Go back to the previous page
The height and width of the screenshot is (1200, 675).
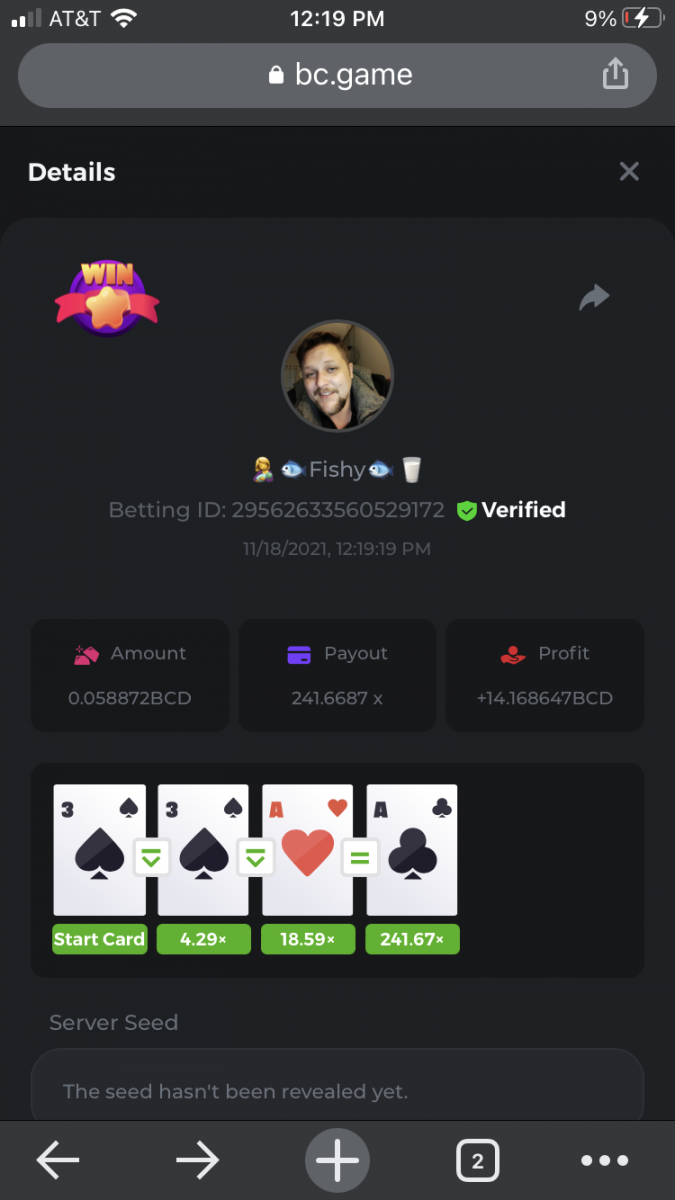pos(58,1160)
